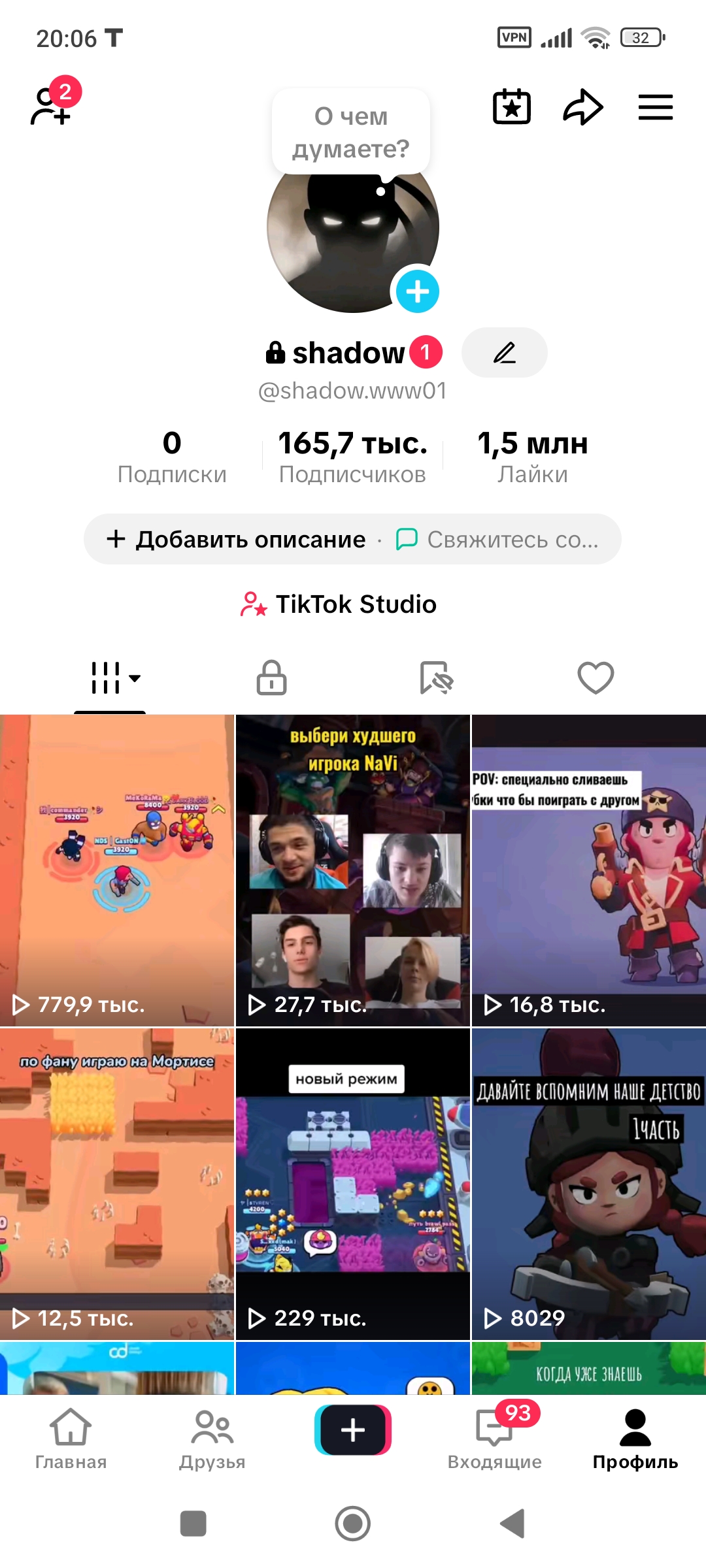Open TikTok Studio
This screenshot has height=1568, width=706.
tap(339, 604)
